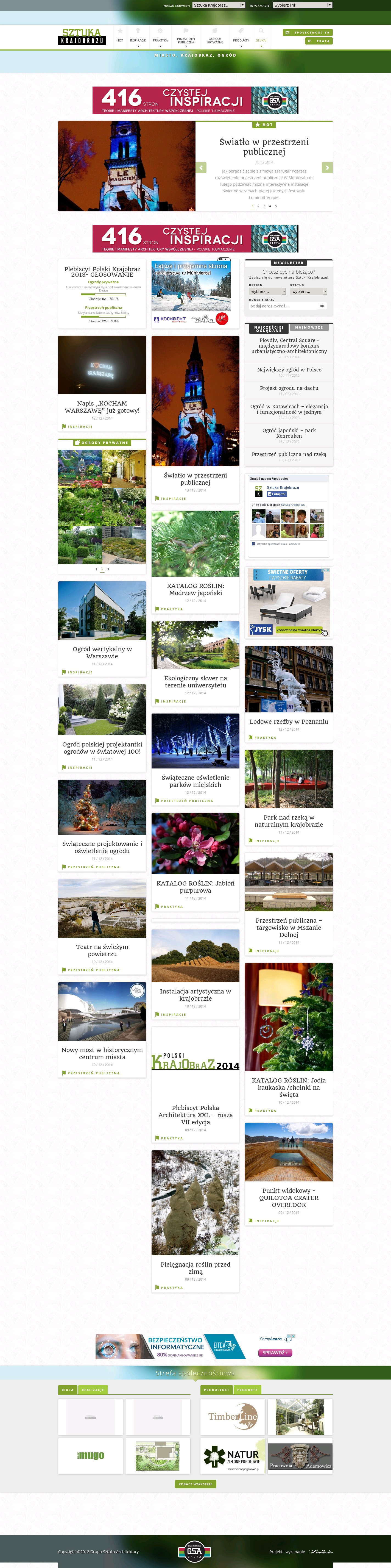
Task: Switch to the Realizacje tab
Action: coord(93,1390)
